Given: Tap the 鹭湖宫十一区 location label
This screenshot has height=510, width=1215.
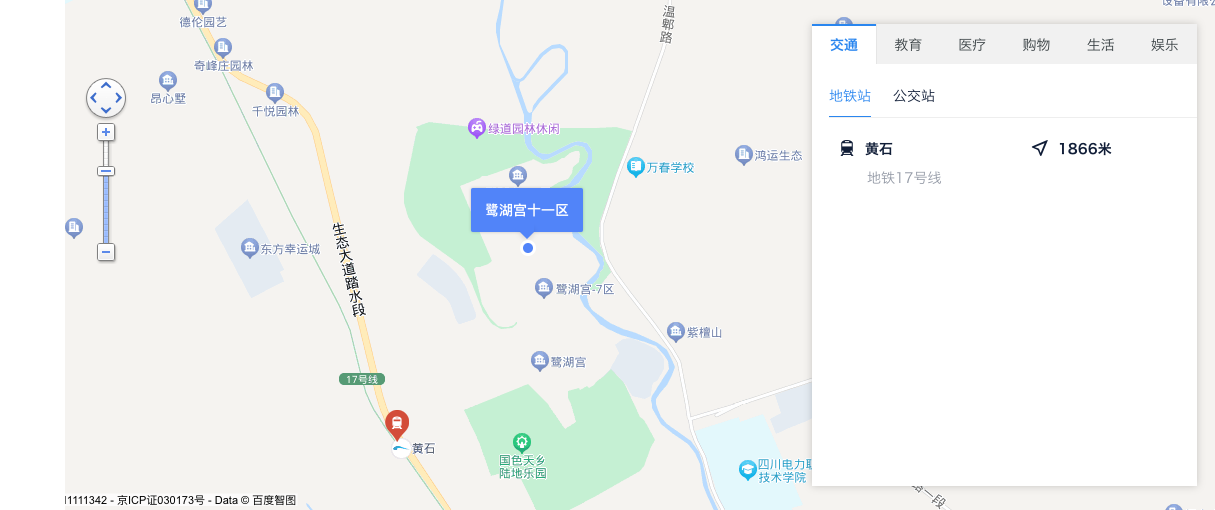Looking at the screenshot, I should [527, 210].
